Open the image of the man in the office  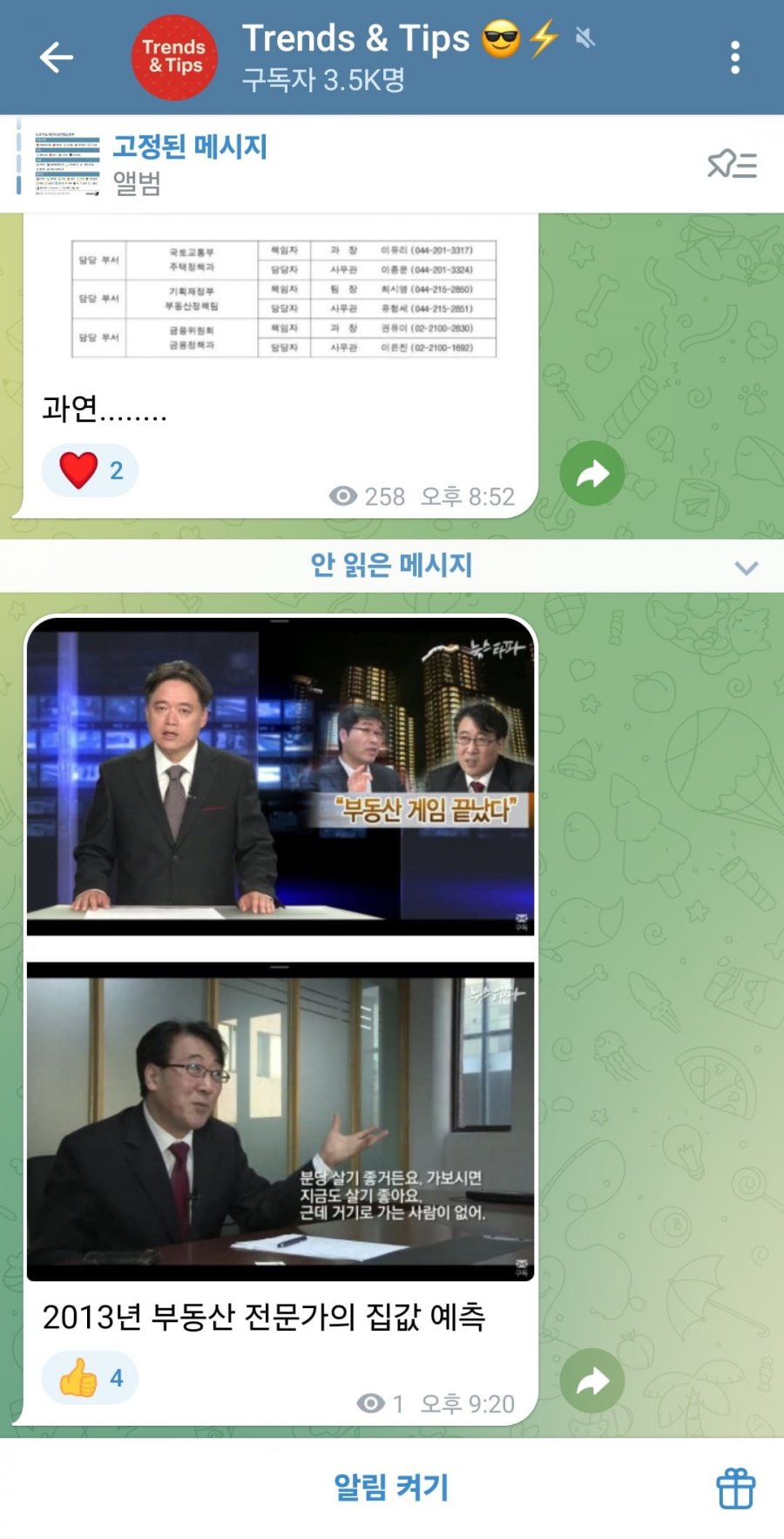click(x=280, y=1121)
